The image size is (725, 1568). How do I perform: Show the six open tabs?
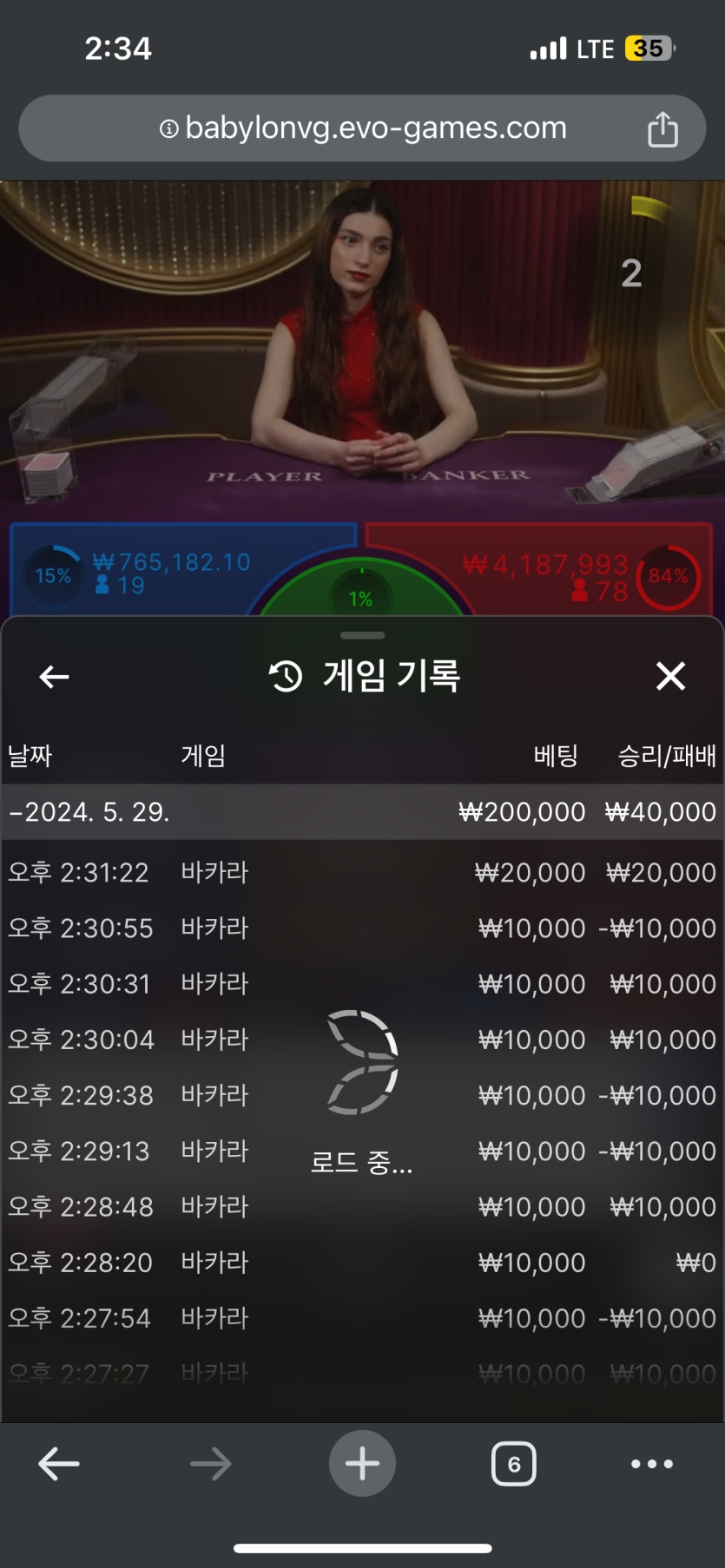point(513,1464)
